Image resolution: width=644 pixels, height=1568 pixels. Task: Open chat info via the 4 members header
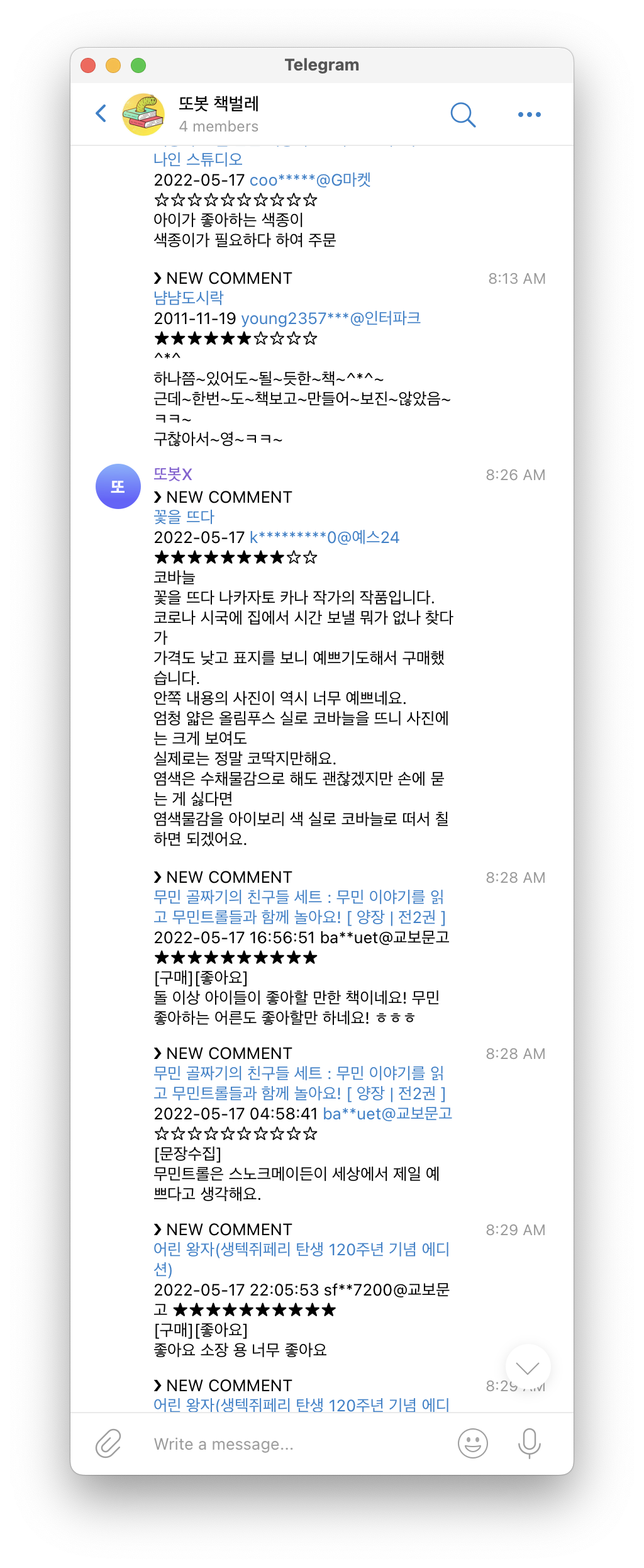[x=218, y=126]
